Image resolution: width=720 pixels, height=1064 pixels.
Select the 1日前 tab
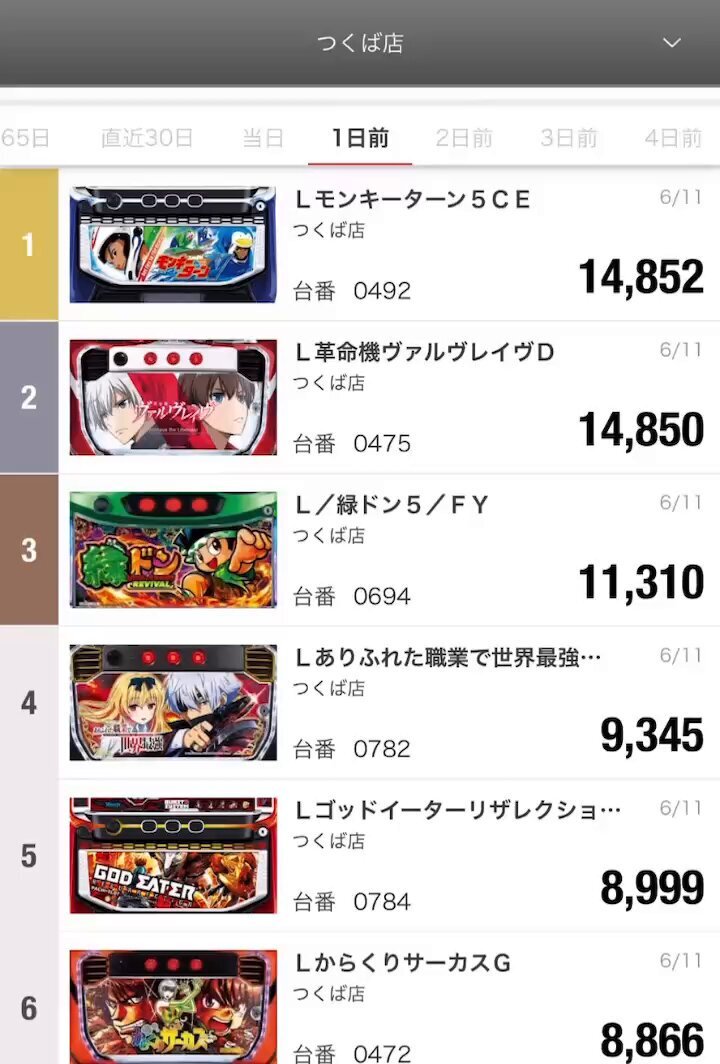pos(360,138)
